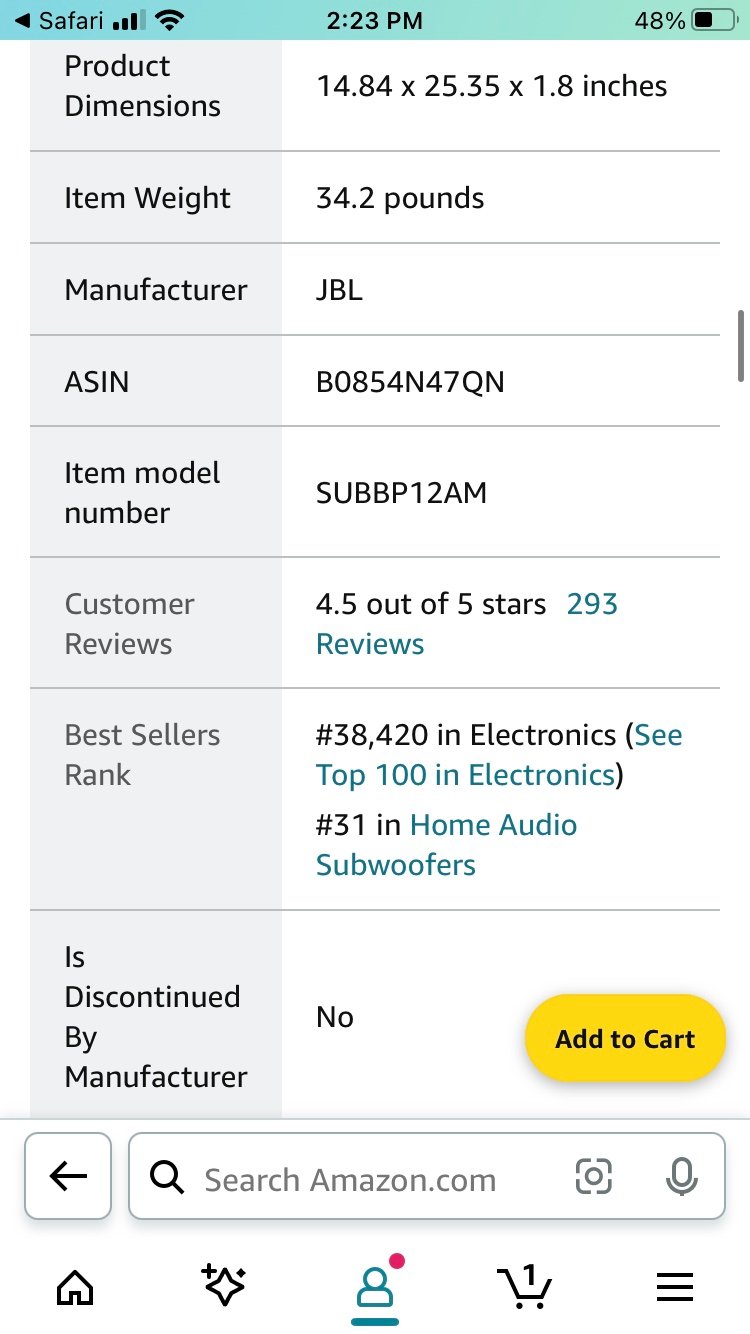
Task: Open the 293 Reviews link
Action: coord(467,624)
